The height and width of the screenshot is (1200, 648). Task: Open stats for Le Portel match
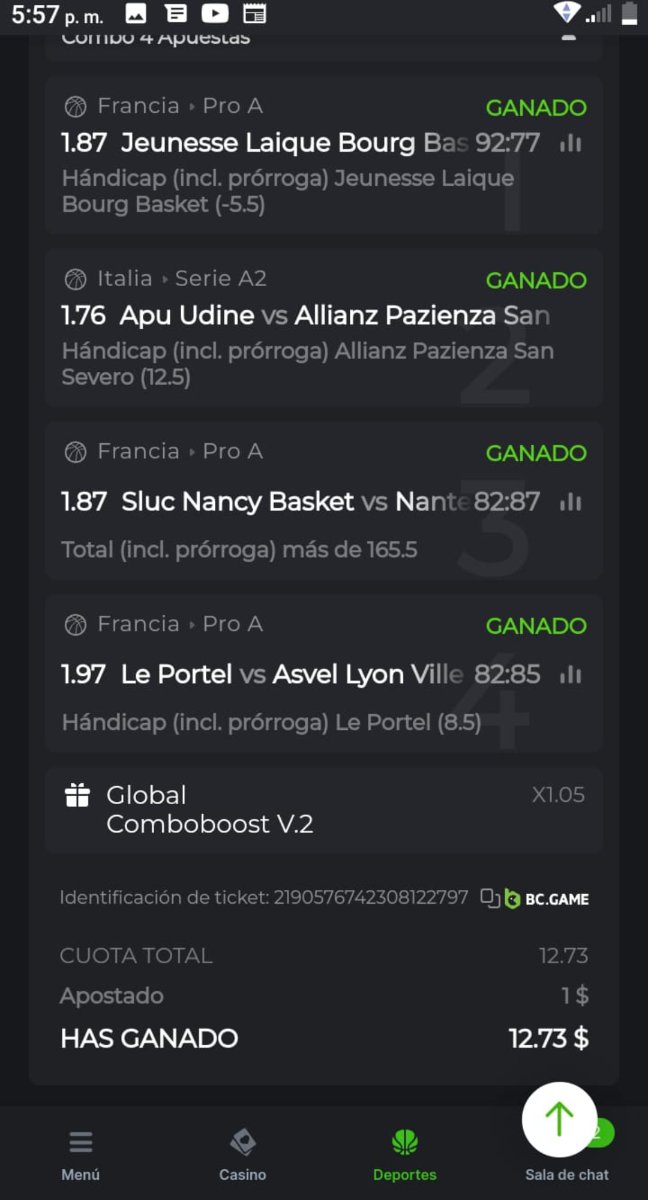571,675
